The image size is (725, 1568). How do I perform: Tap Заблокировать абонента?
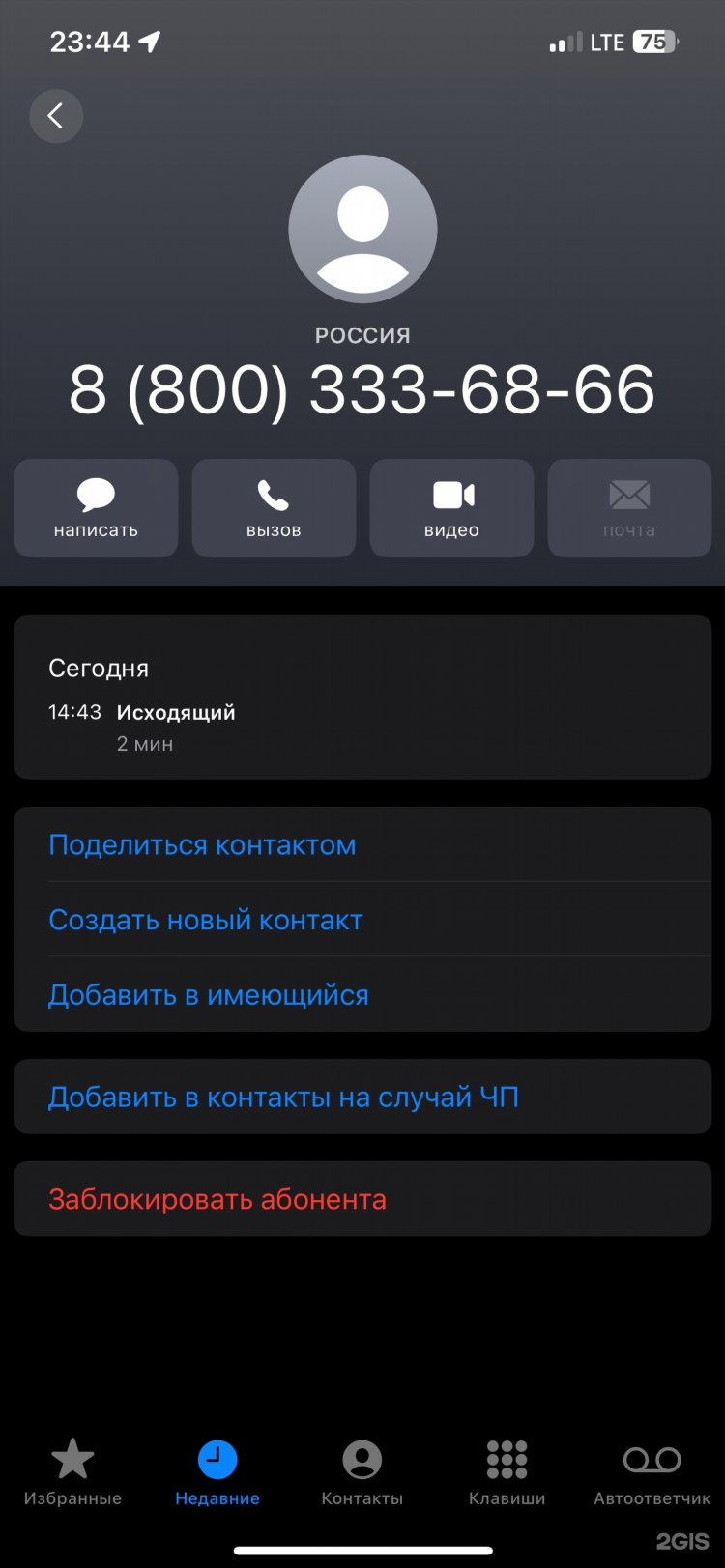(x=362, y=1199)
